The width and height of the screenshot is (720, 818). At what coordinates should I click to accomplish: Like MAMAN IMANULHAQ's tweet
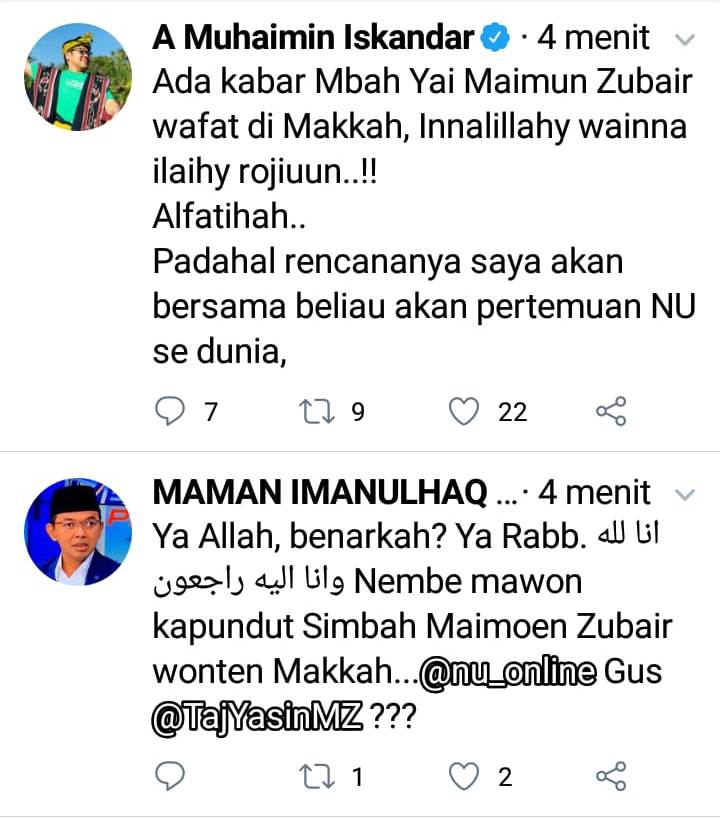coord(463,776)
